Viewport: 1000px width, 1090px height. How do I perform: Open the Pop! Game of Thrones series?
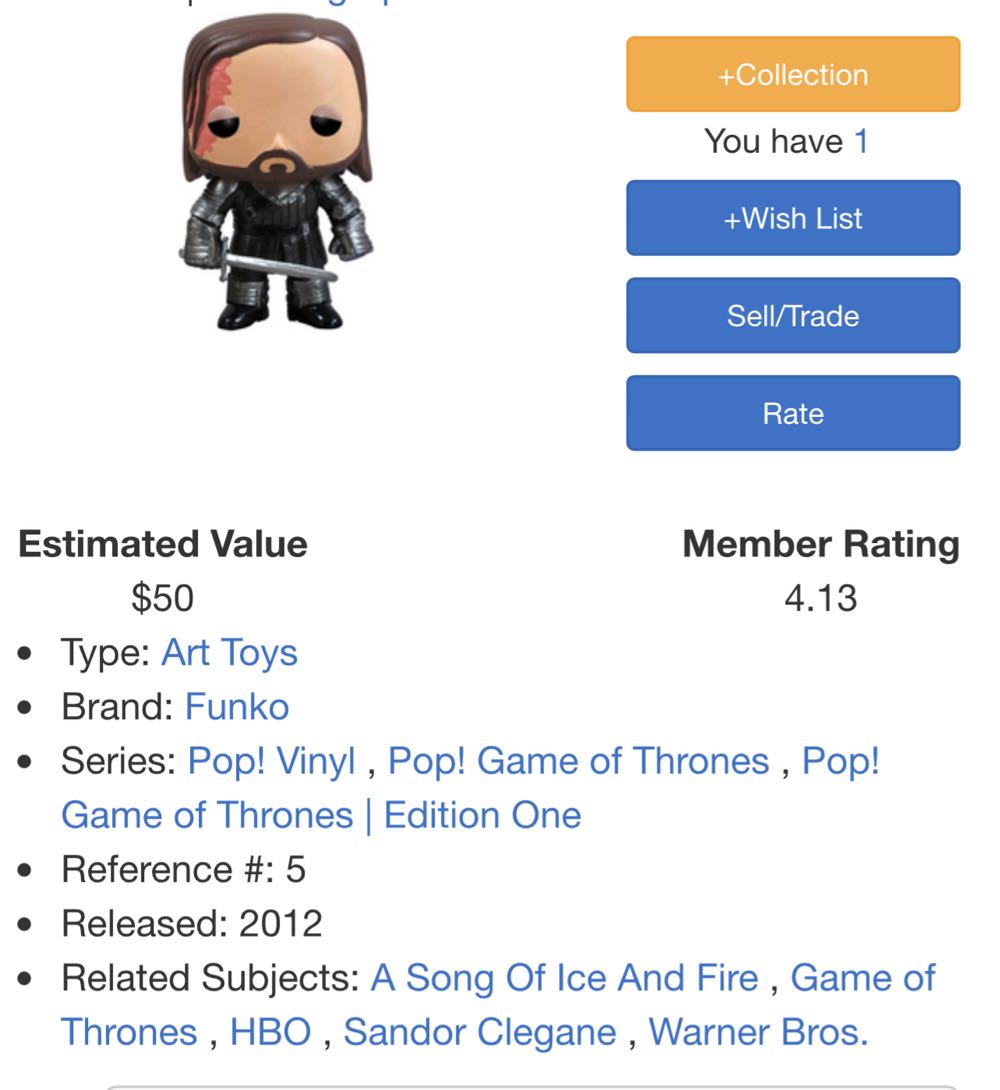coord(577,761)
